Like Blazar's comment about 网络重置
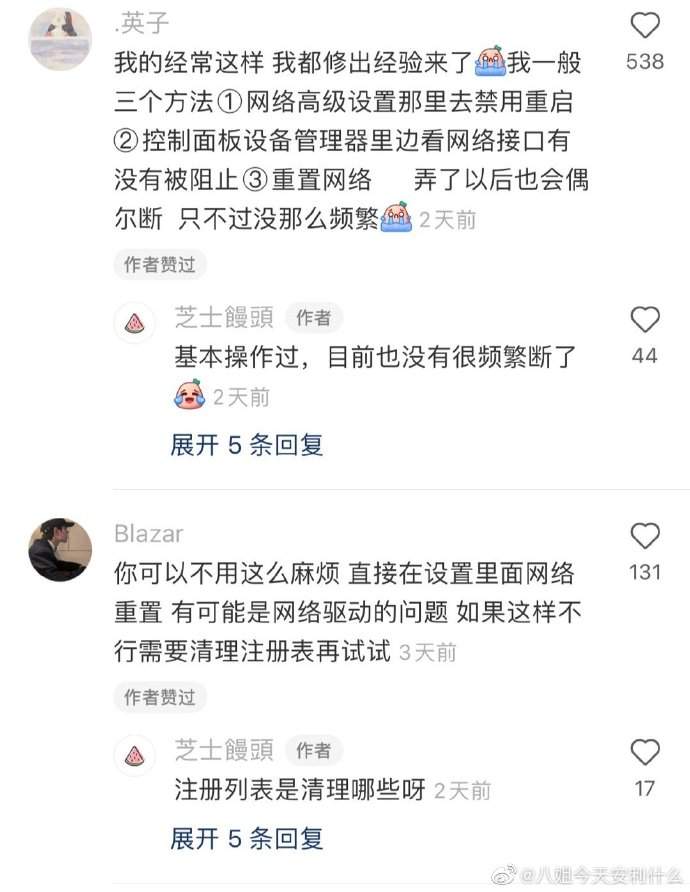 (646, 535)
